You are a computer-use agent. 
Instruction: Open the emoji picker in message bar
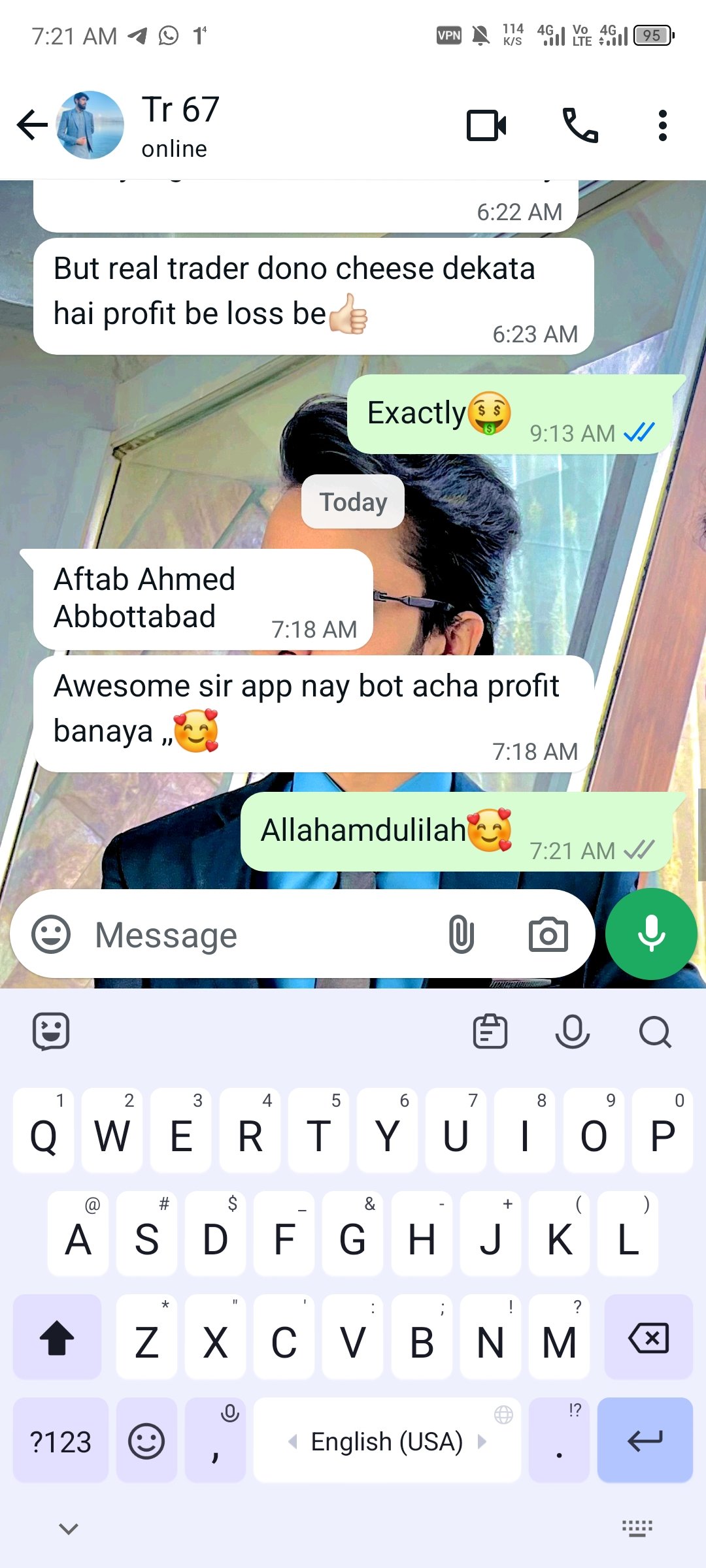[x=51, y=934]
